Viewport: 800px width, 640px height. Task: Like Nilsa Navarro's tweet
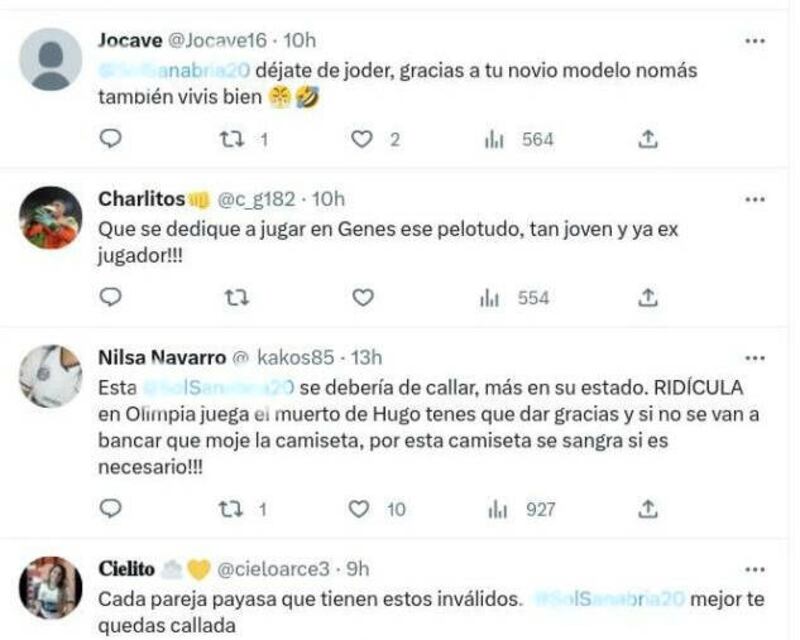361,510
